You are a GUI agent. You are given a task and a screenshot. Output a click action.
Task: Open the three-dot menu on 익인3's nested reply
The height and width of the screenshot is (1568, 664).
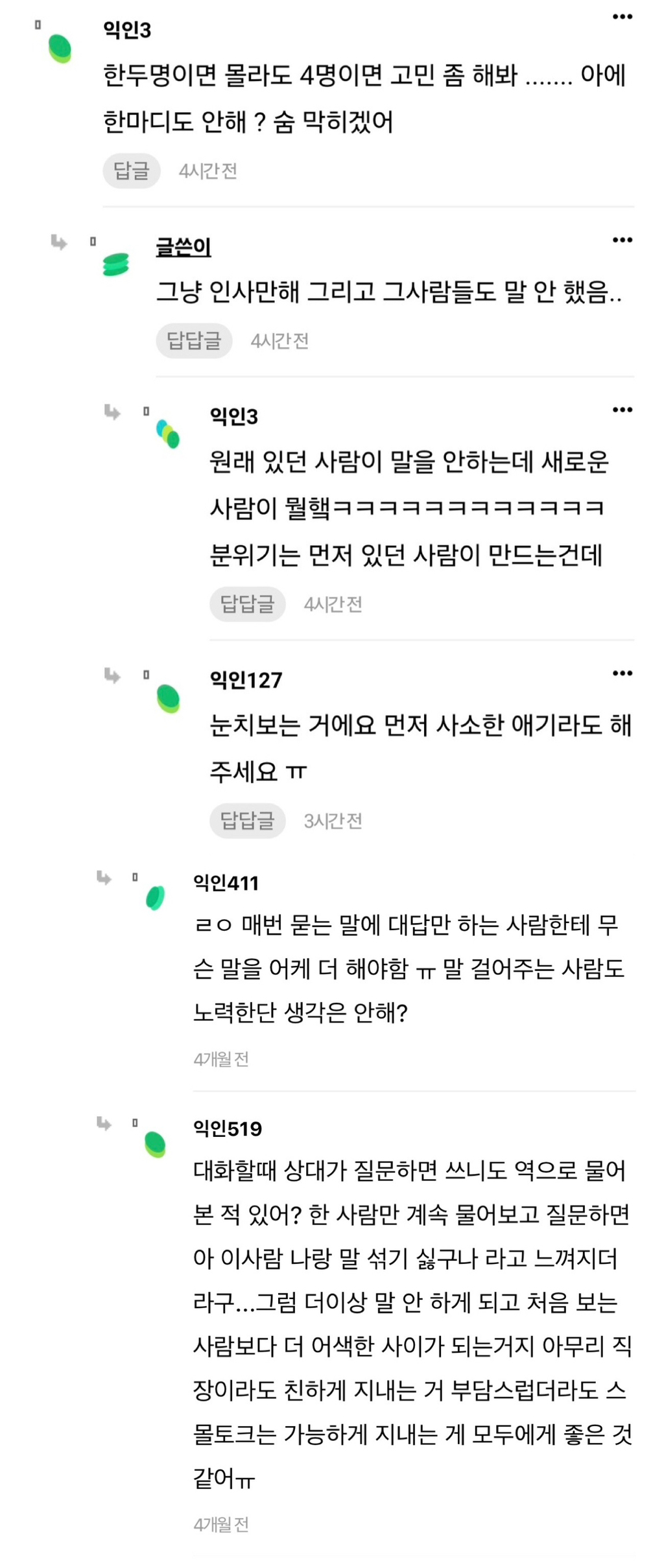[622, 410]
